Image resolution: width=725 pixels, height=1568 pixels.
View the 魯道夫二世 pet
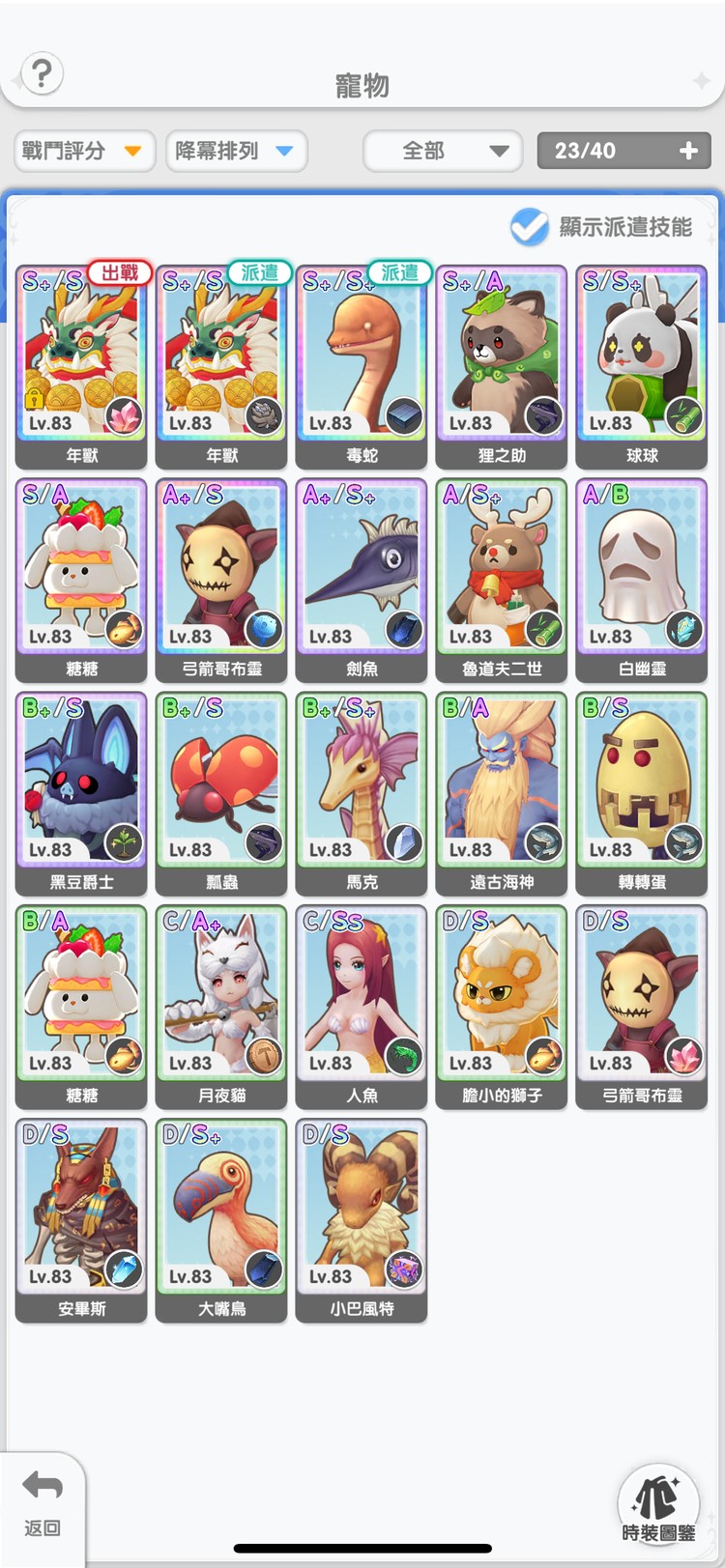[x=502, y=576]
